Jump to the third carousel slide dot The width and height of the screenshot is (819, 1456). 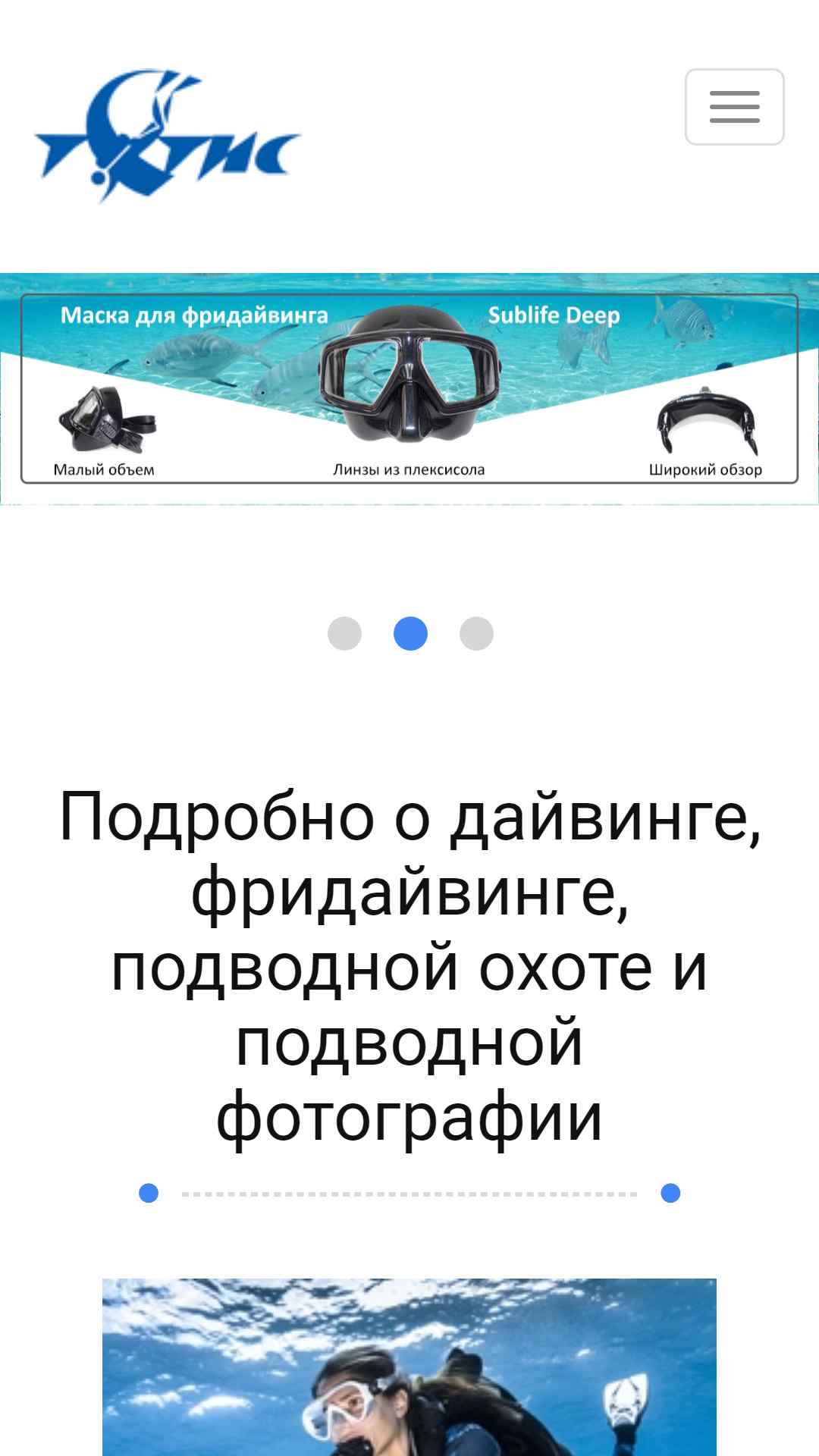click(476, 633)
